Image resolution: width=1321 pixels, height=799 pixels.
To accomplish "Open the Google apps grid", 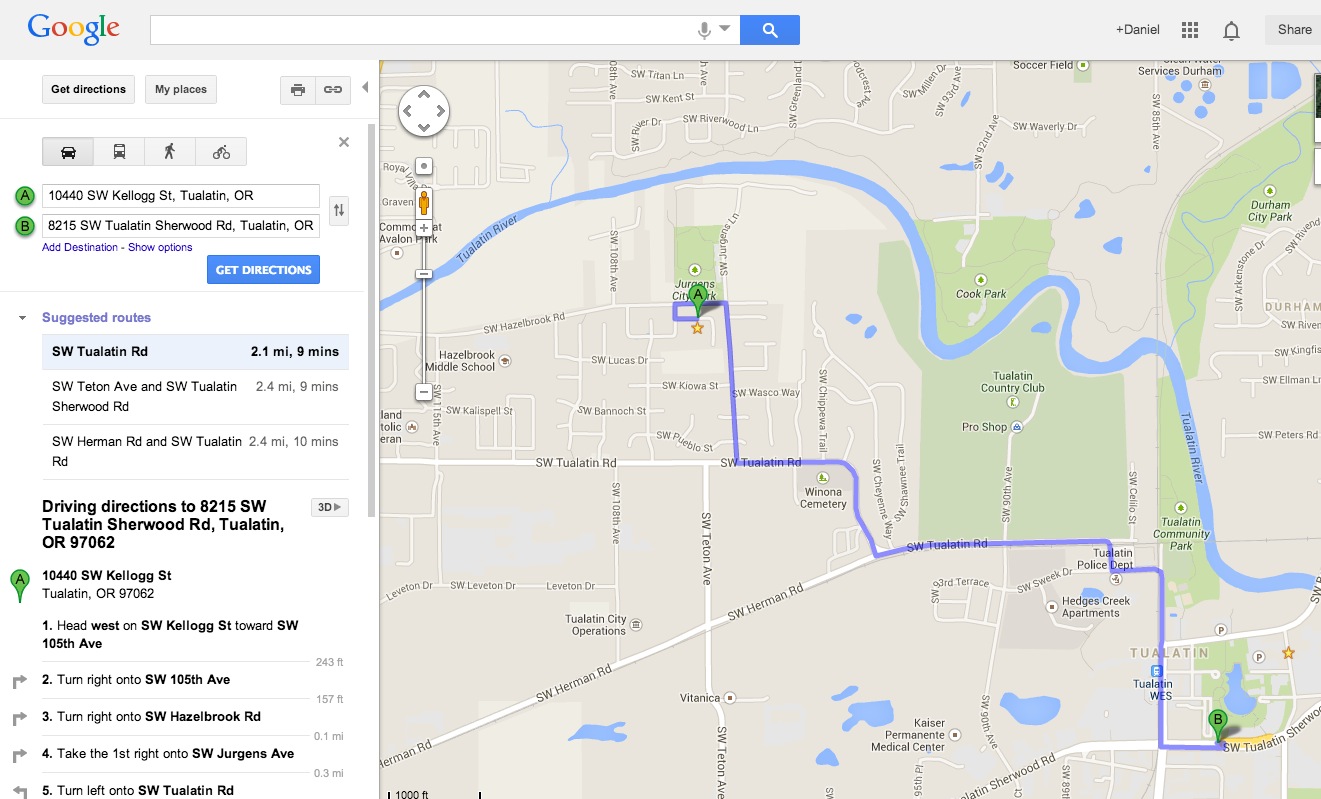I will (x=1189, y=30).
